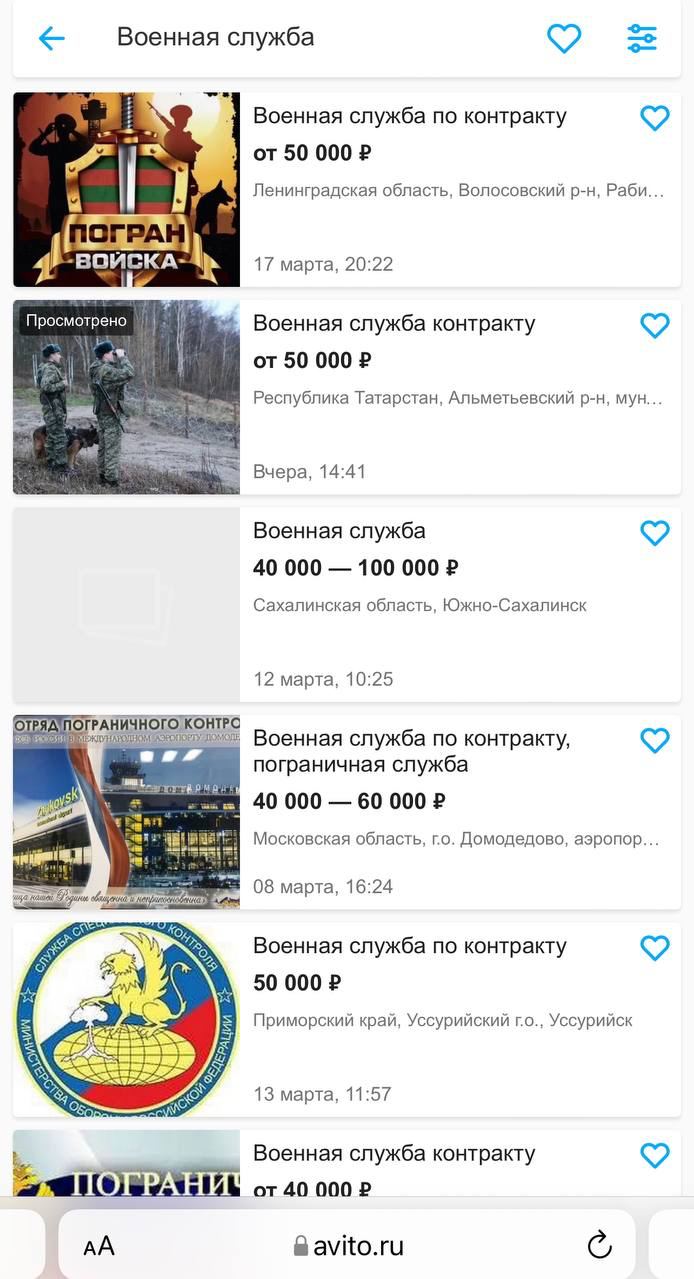
Task: Save this search with the top heart
Action: [x=564, y=38]
